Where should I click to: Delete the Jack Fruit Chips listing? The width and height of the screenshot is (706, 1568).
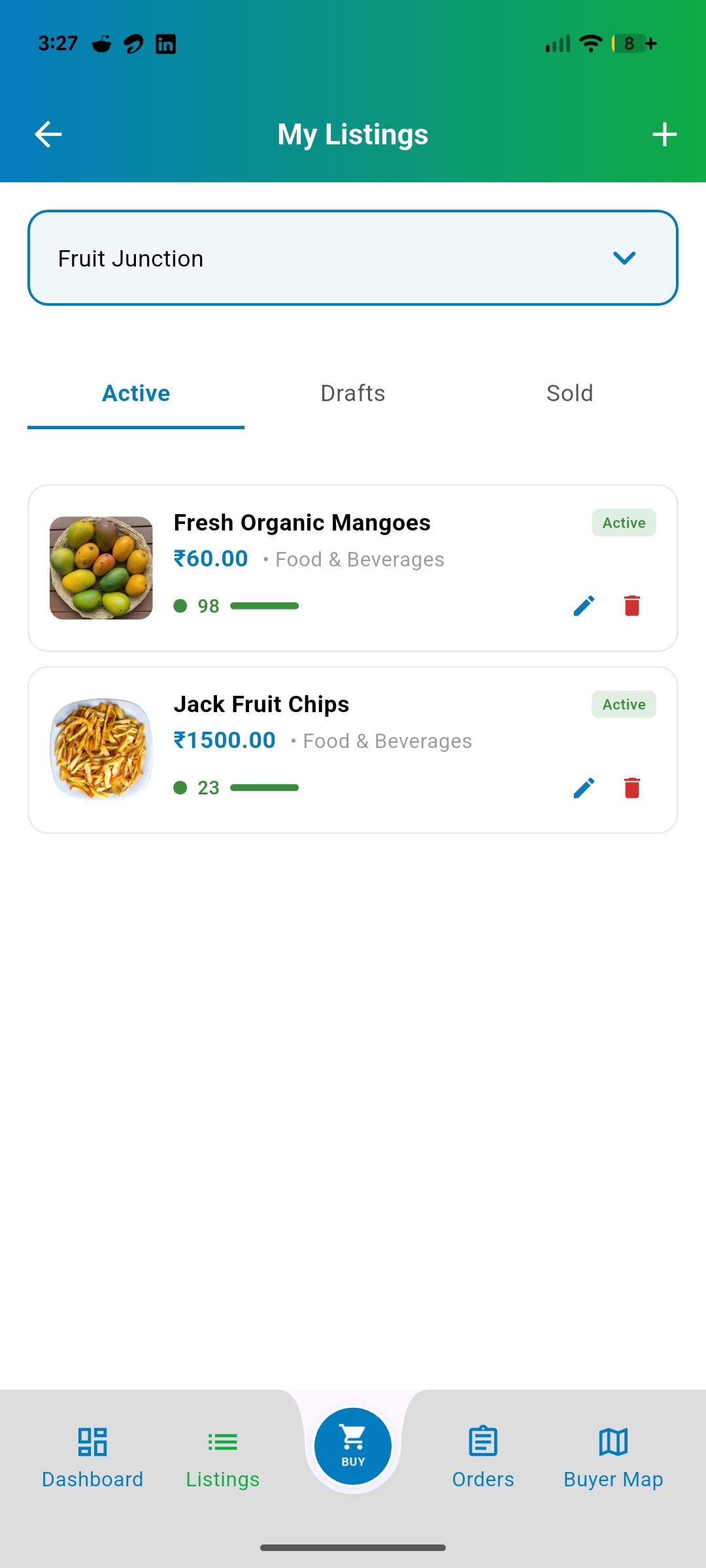tap(631, 787)
